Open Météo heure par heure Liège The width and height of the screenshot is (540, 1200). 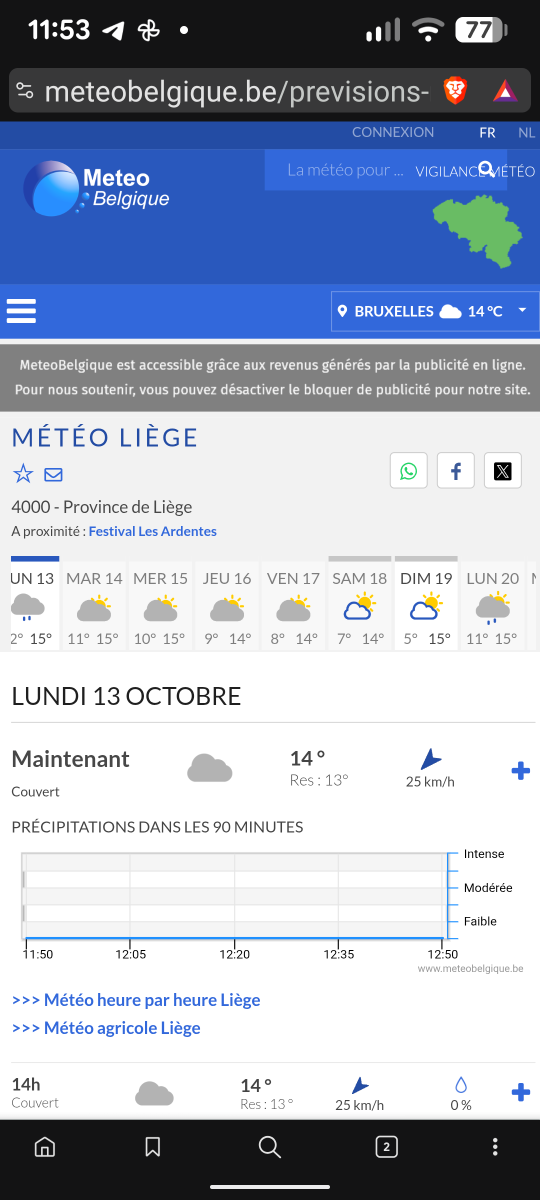(x=136, y=1000)
